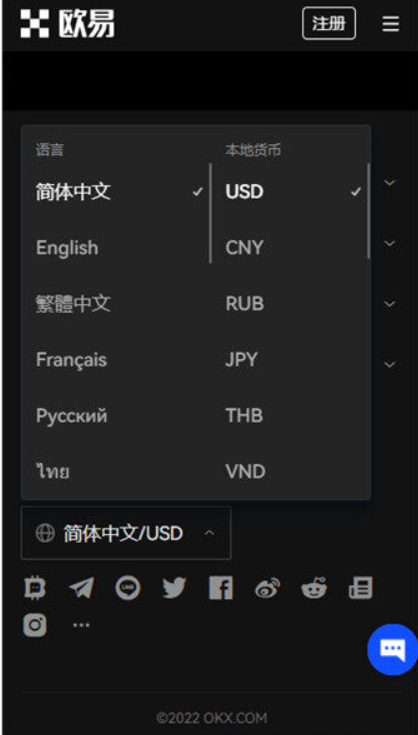
Task: Switch currency to THB
Action: pos(244,416)
